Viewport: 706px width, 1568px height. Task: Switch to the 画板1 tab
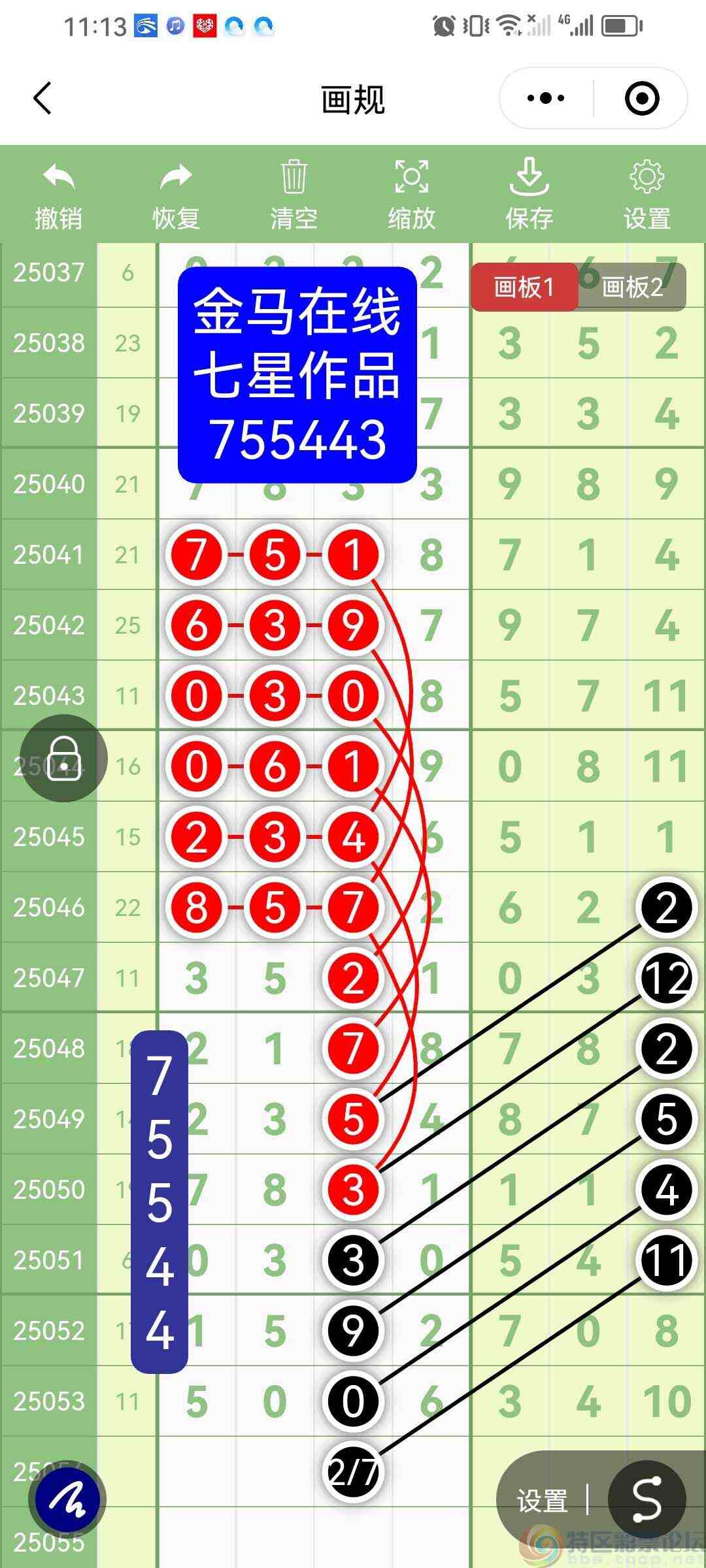pyautogui.click(x=524, y=287)
